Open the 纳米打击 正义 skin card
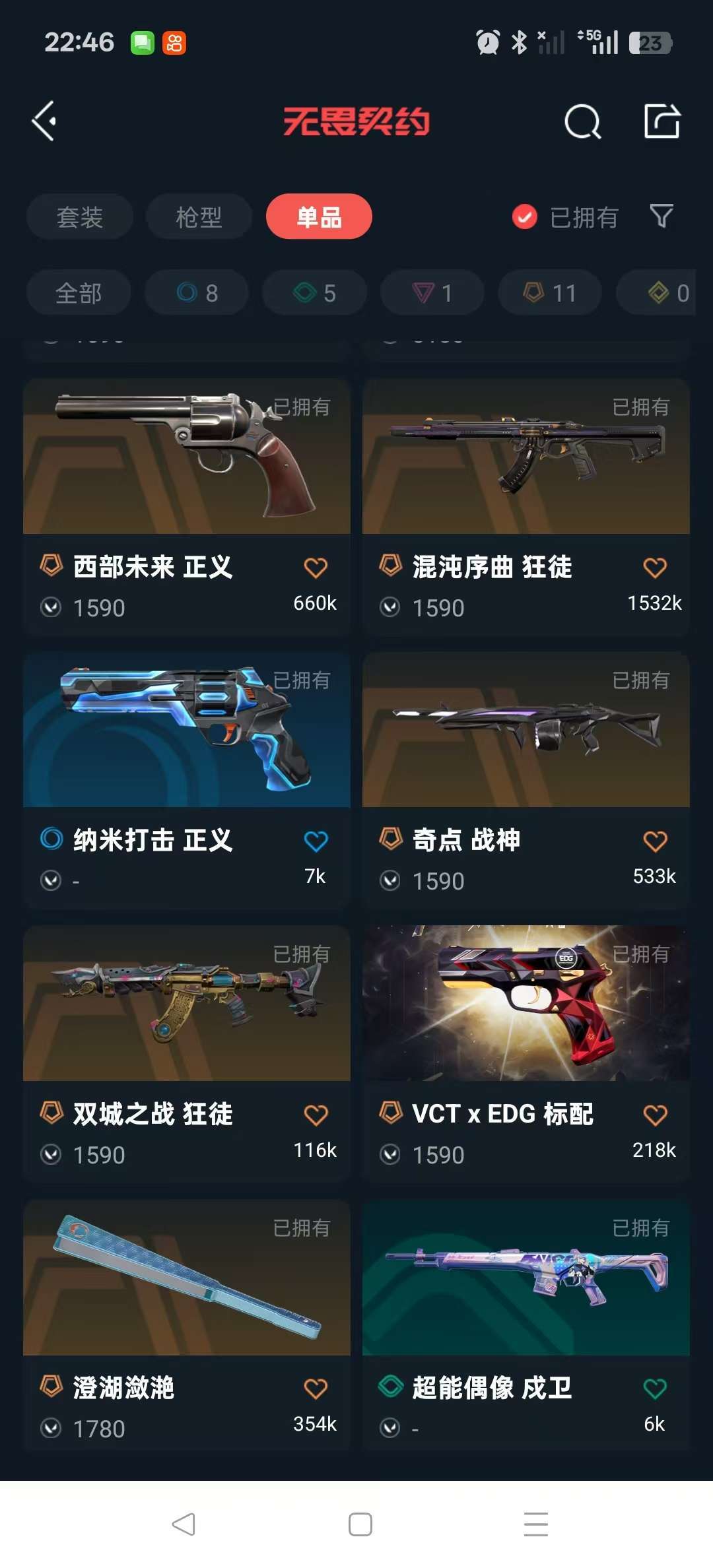Viewport: 713px width, 1568px height. (187, 781)
